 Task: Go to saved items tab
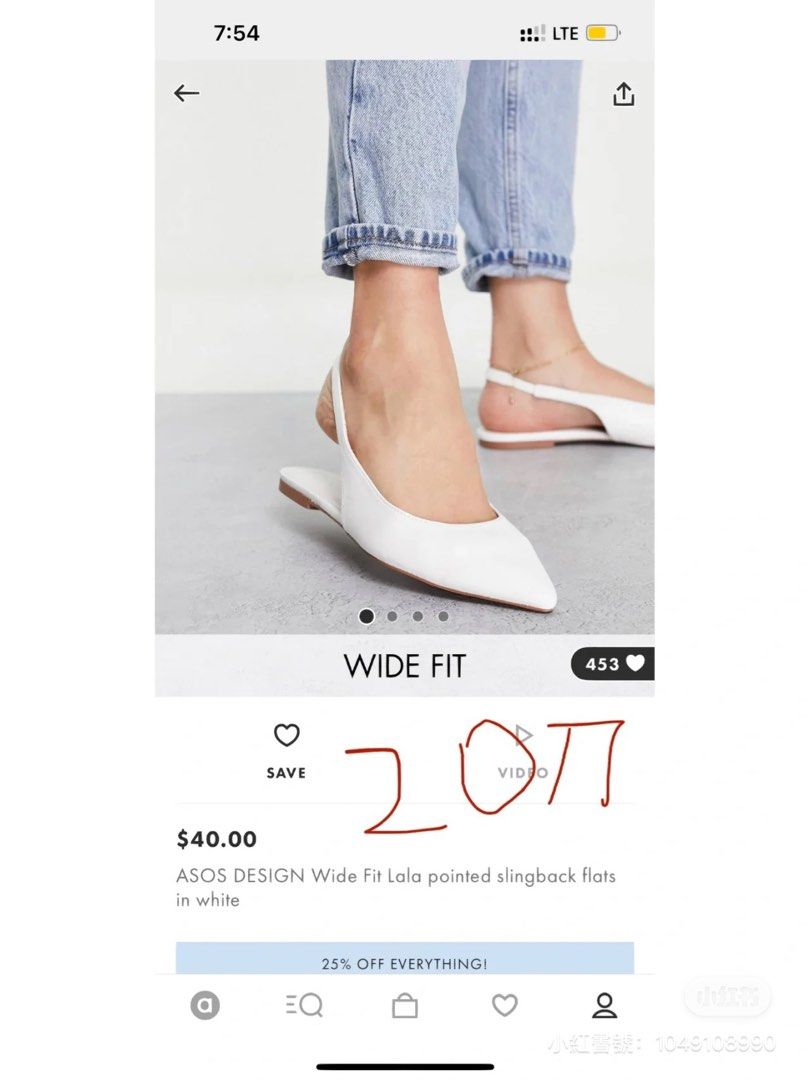[x=505, y=1005]
